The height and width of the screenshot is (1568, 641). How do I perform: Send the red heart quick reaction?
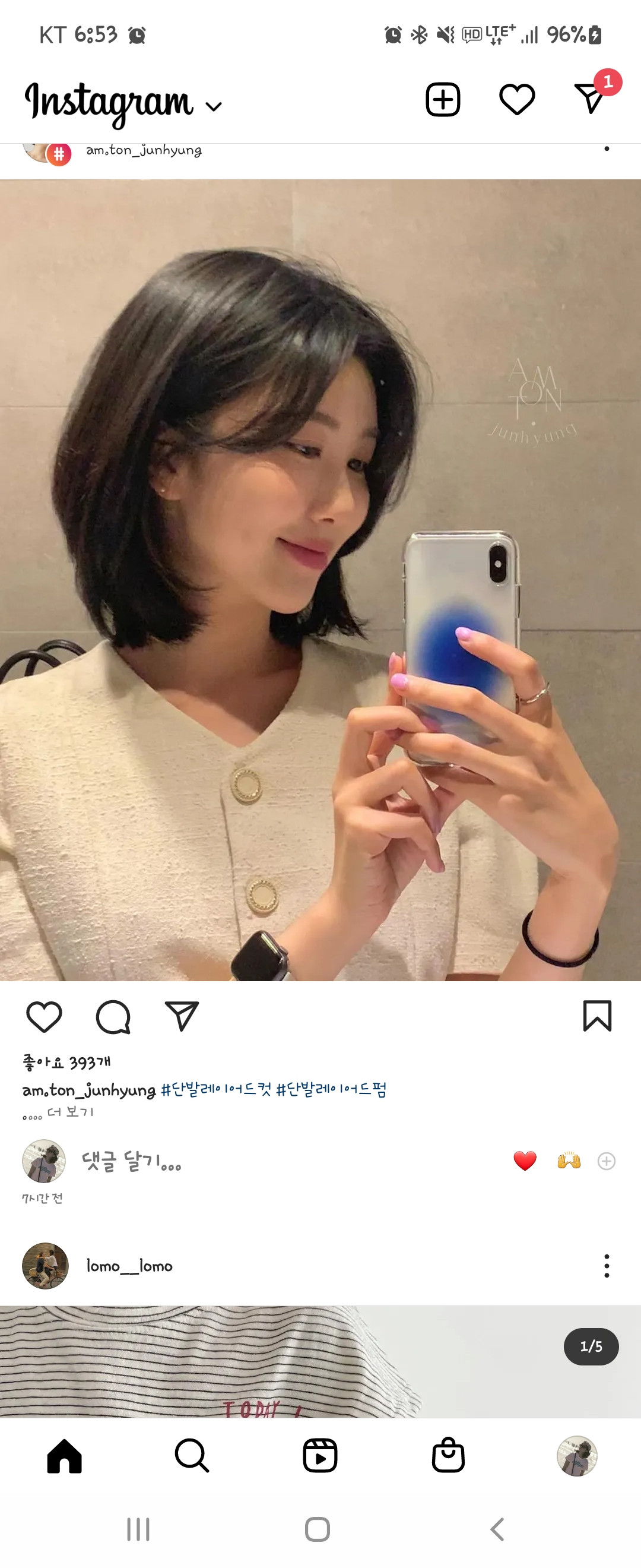[524, 1161]
